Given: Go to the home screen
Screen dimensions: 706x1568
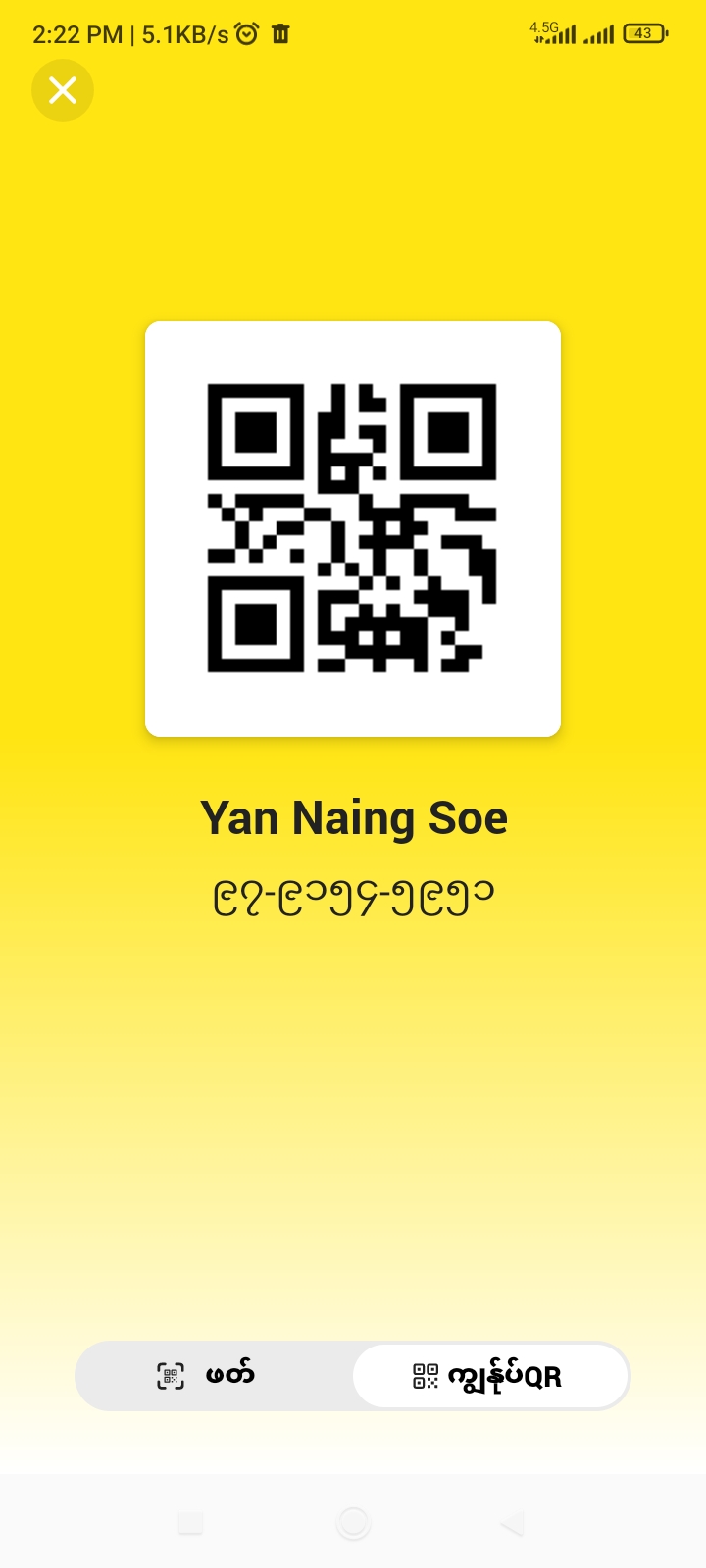Looking at the screenshot, I should [353, 1523].
